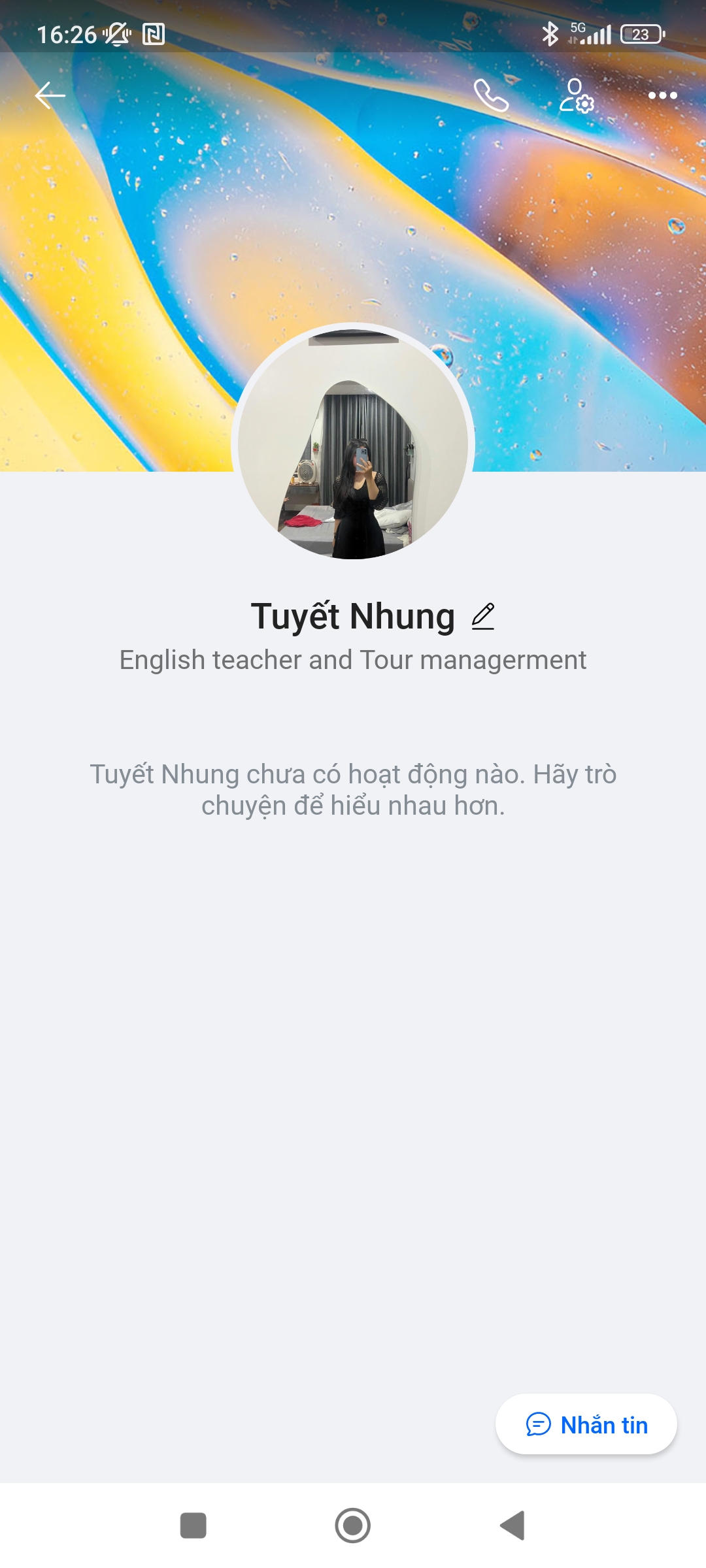The height and width of the screenshot is (1568, 706).
Task: View Tuyết Nhung's profile picture
Action: tap(353, 444)
